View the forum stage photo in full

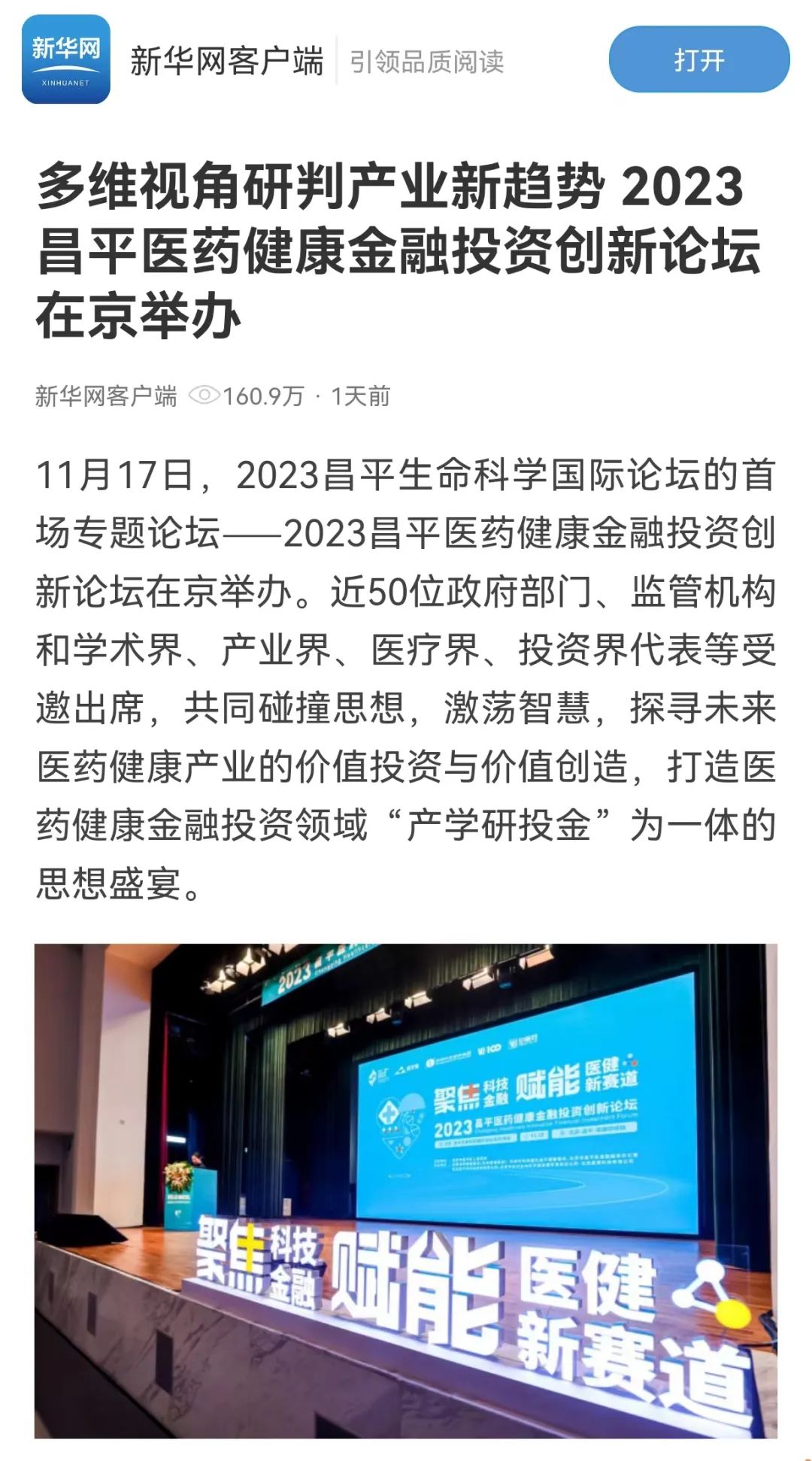point(406,1190)
